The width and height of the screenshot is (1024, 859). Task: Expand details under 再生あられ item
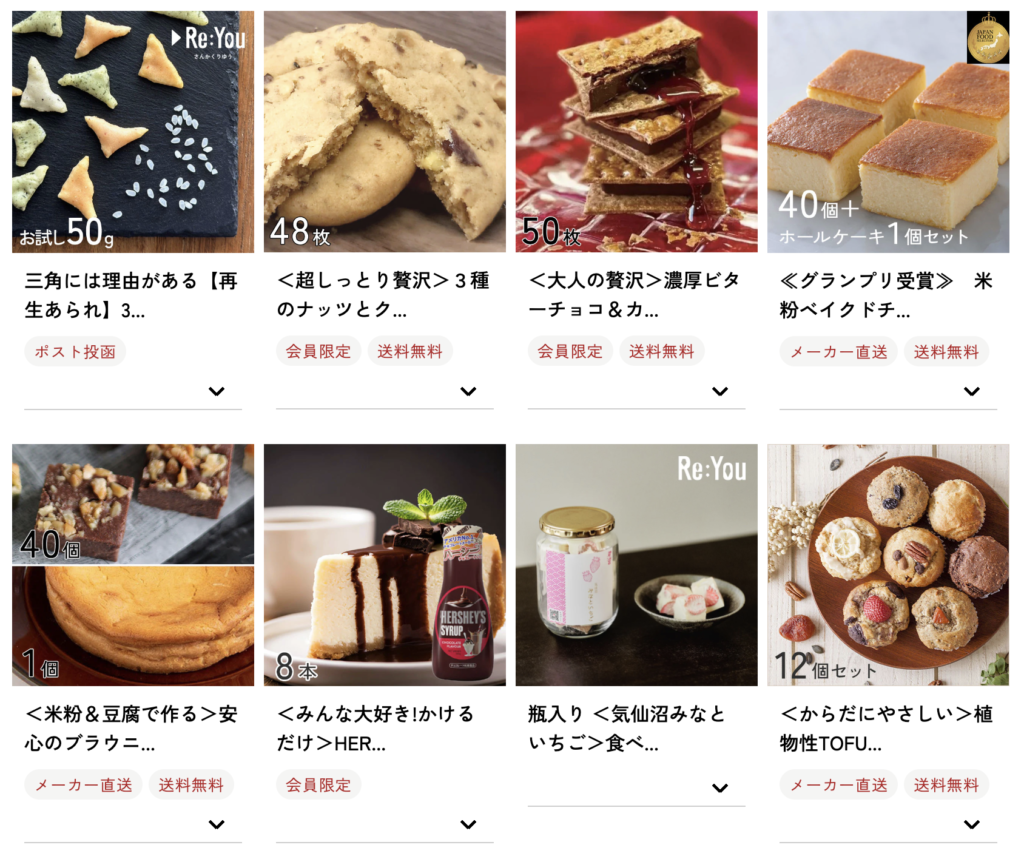click(x=217, y=391)
